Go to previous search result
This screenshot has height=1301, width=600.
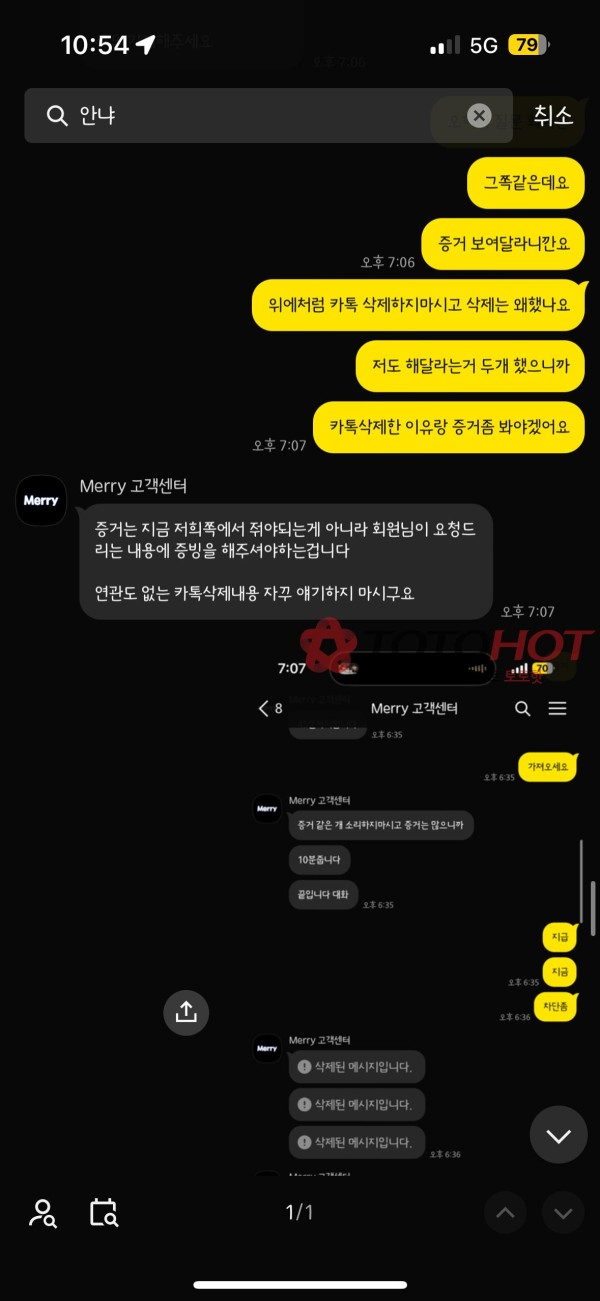505,1213
